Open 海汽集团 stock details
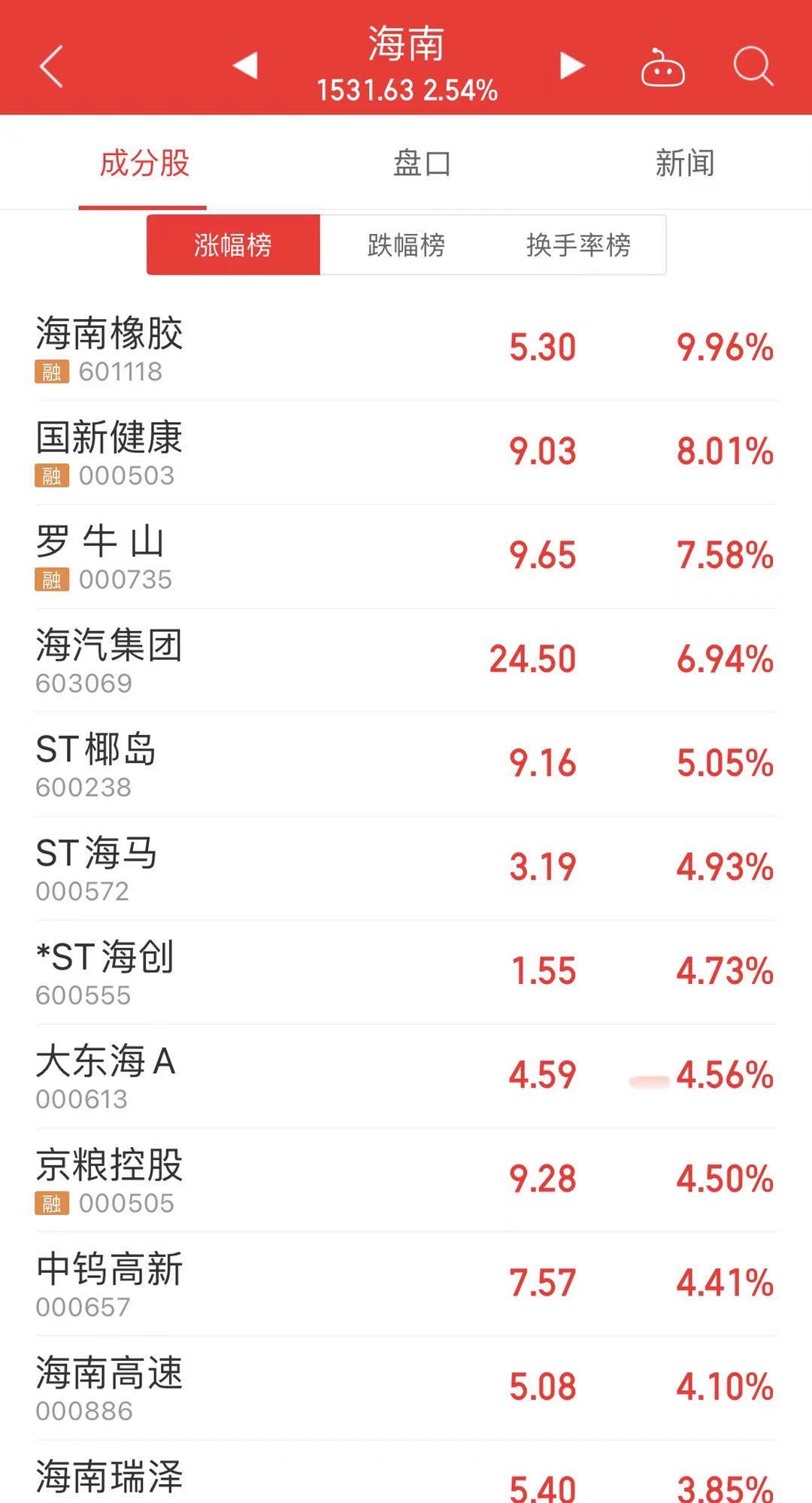 click(406, 660)
